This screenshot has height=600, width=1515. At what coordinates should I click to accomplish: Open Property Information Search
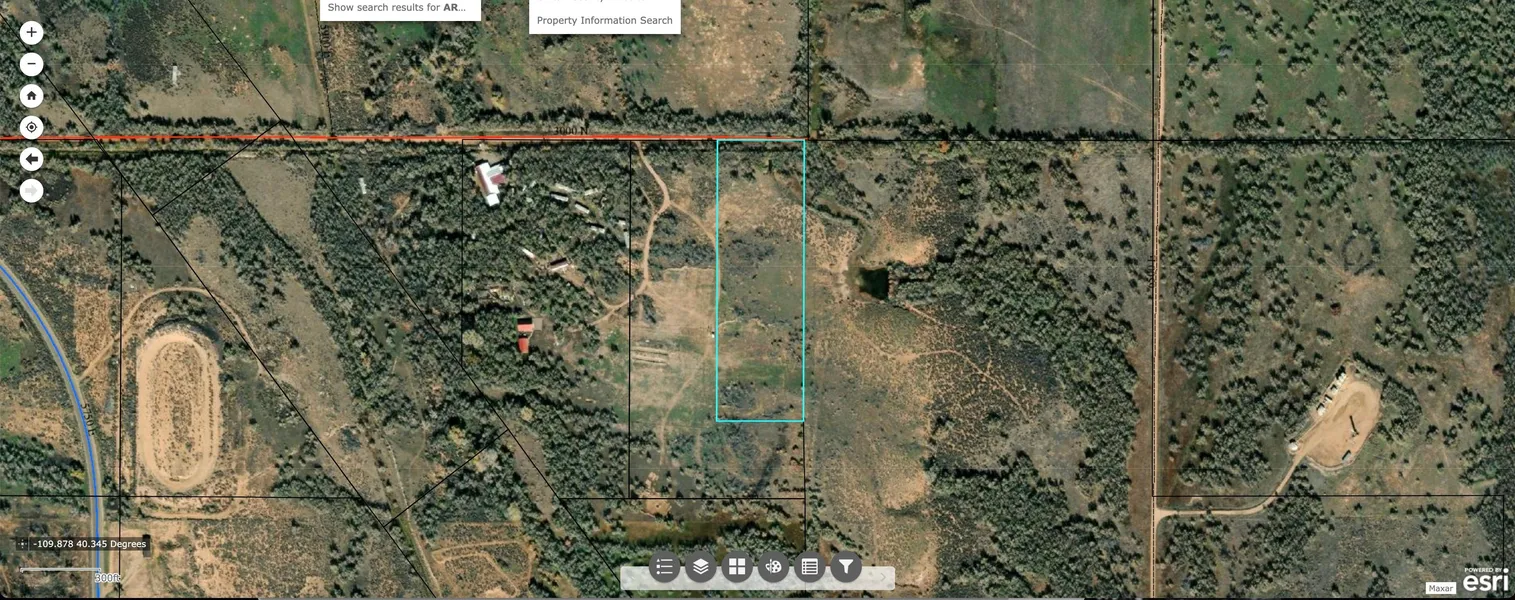point(604,20)
